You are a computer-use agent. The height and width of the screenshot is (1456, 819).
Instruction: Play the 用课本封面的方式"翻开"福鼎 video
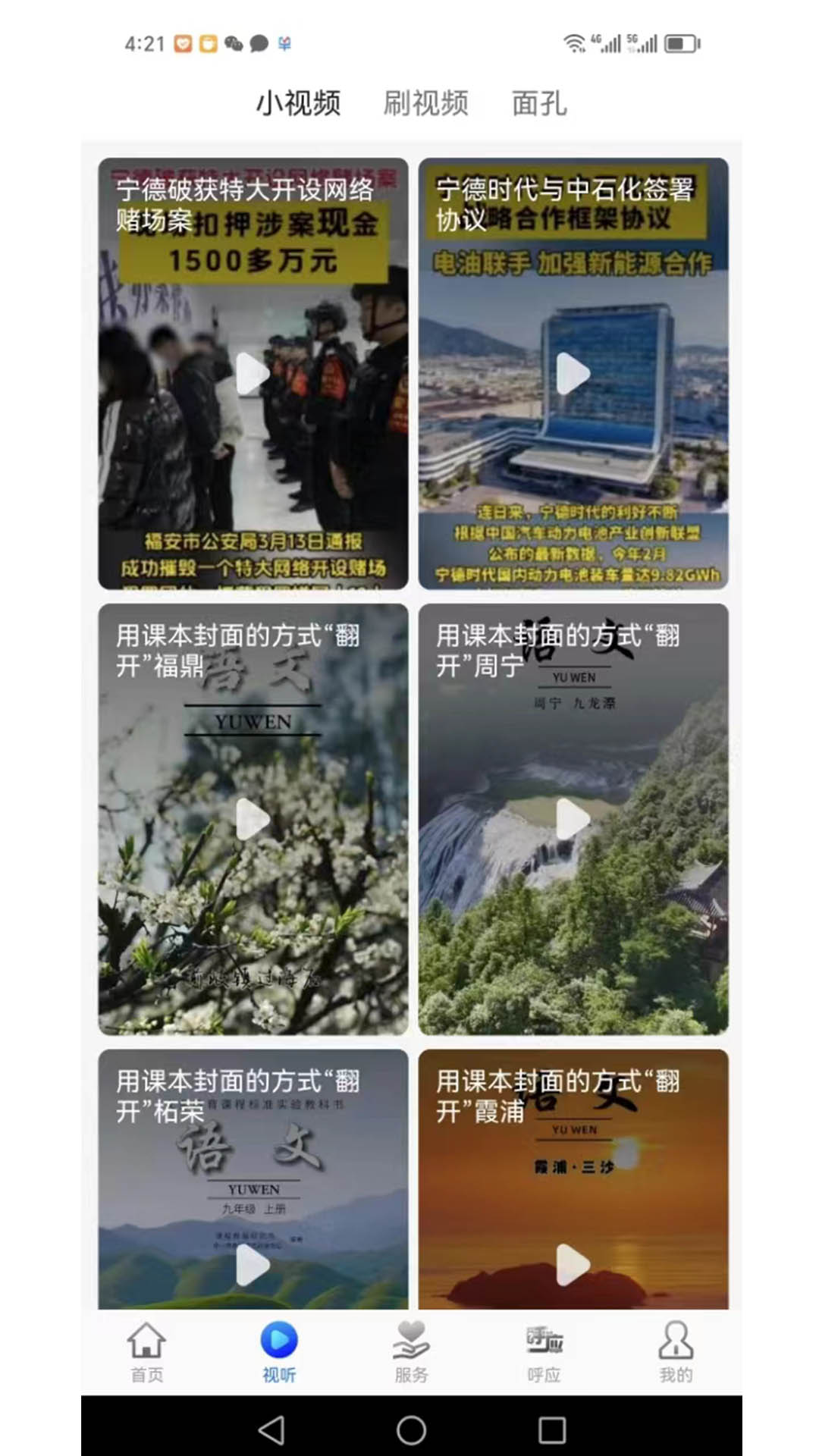(x=253, y=819)
